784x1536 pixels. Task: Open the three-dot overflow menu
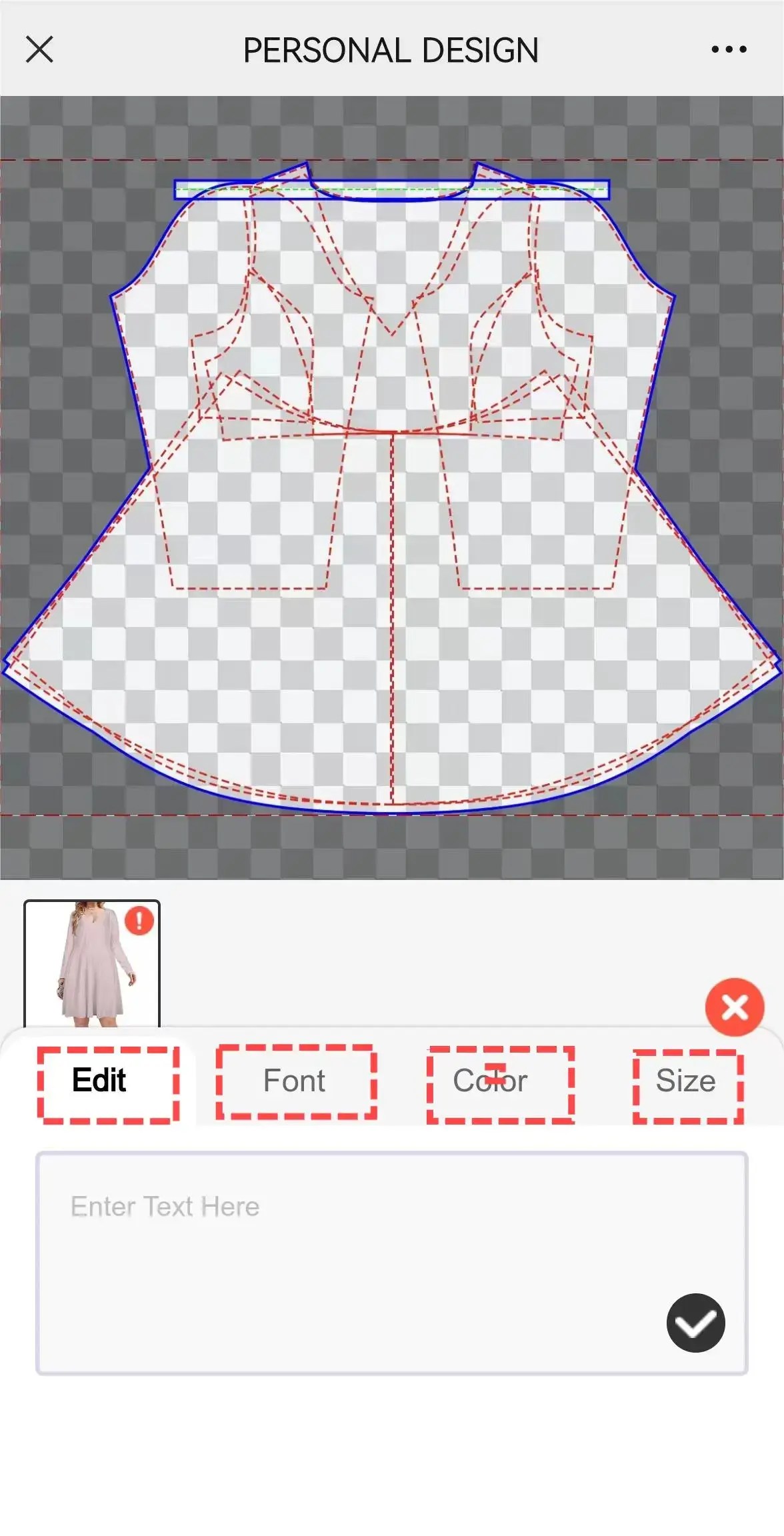click(x=729, y=49)
